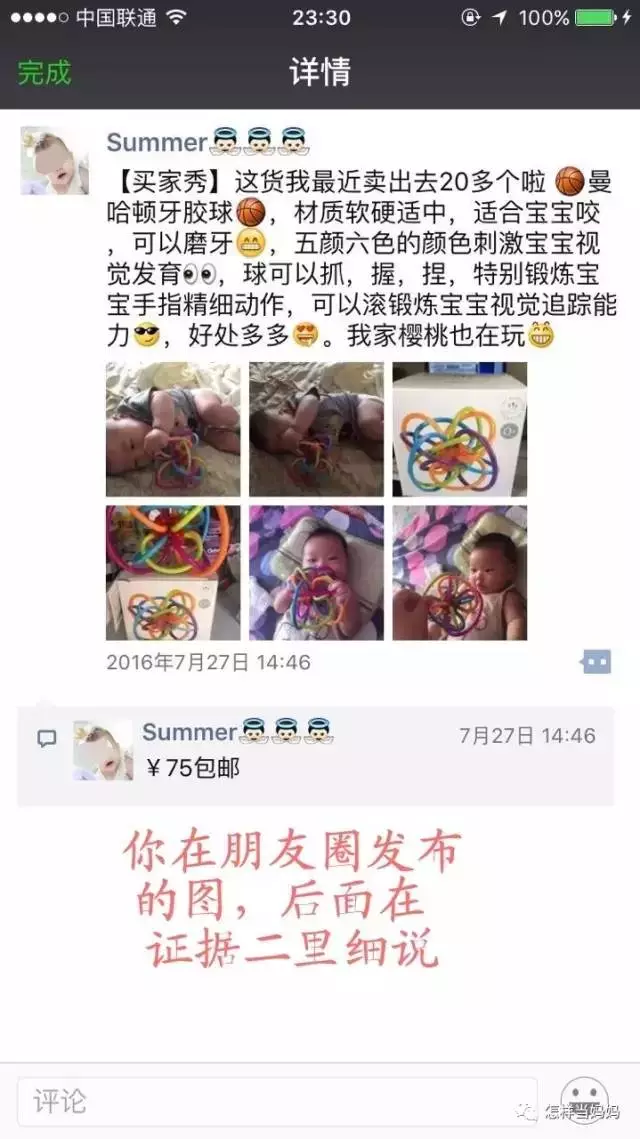Tap 完成 to close the detail view
The width and height of the screenshot is (640, 1139).
[x=45, y=72]
